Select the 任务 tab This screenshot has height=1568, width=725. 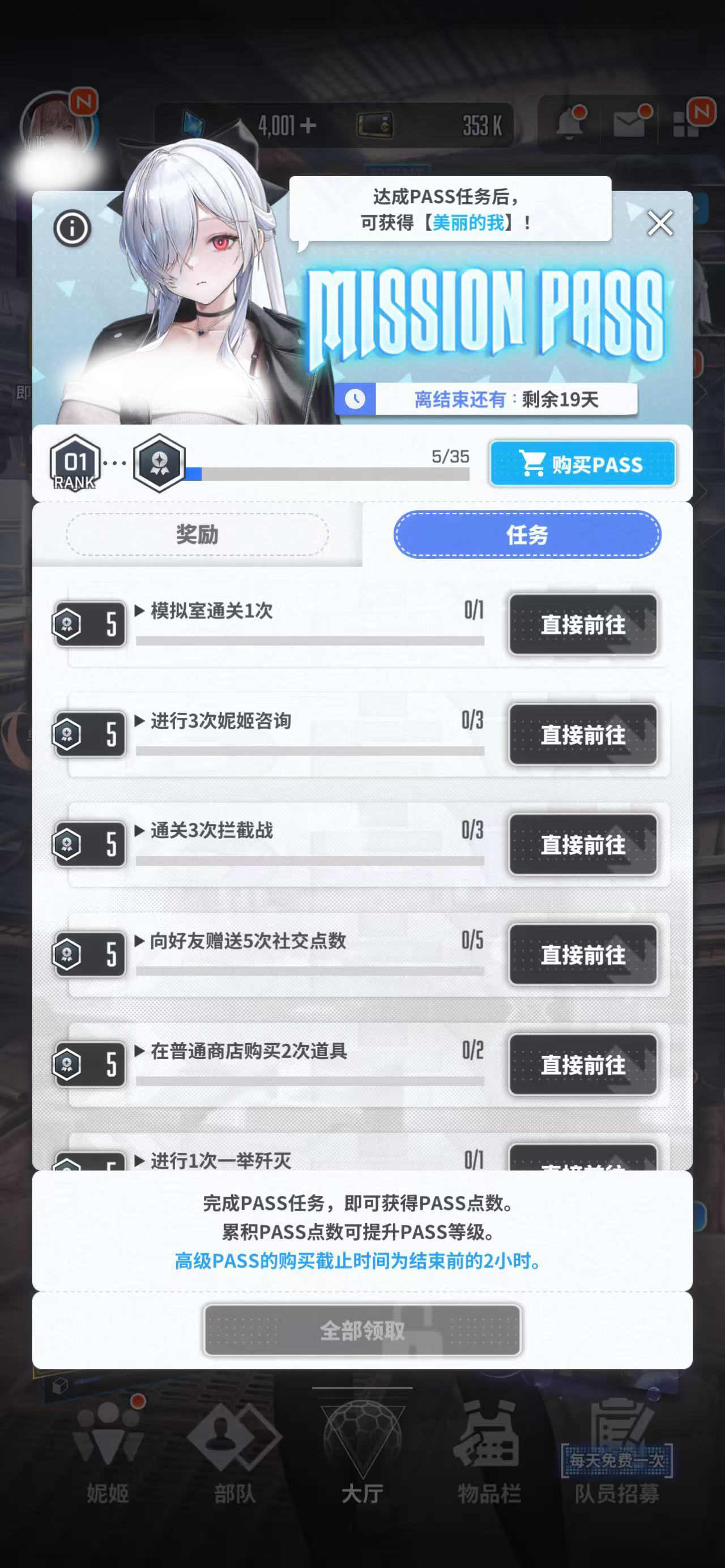(527, 535)
